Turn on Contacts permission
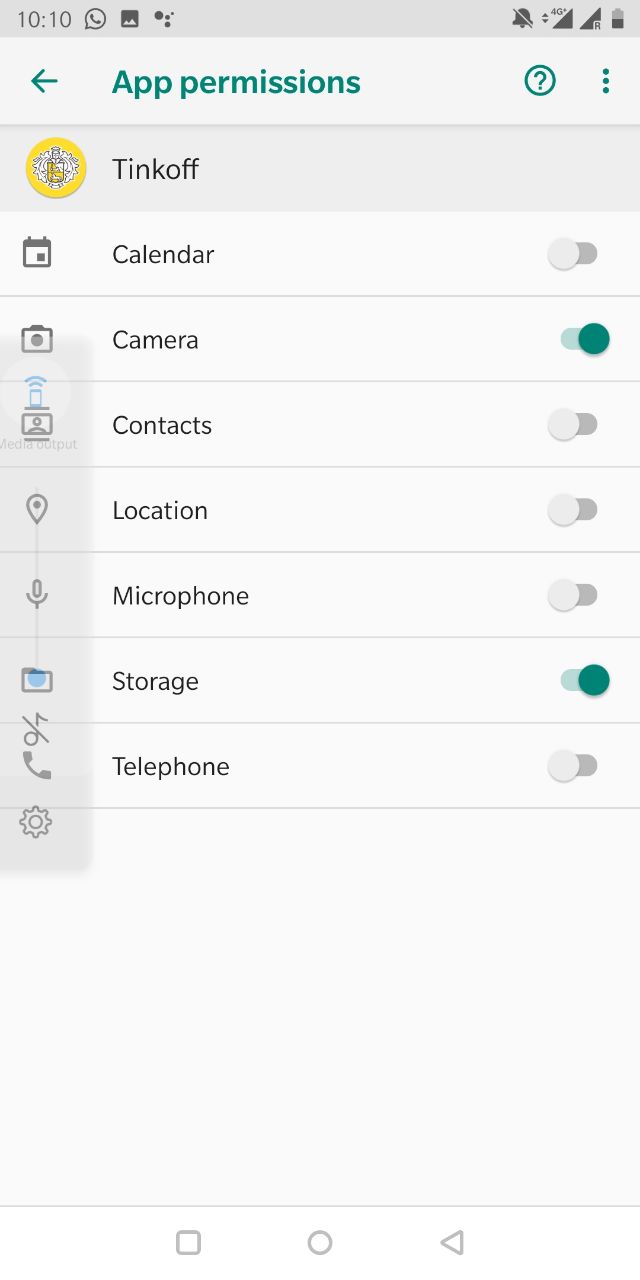This screenshot has width=640, height=1280. [x=573, y=425]
